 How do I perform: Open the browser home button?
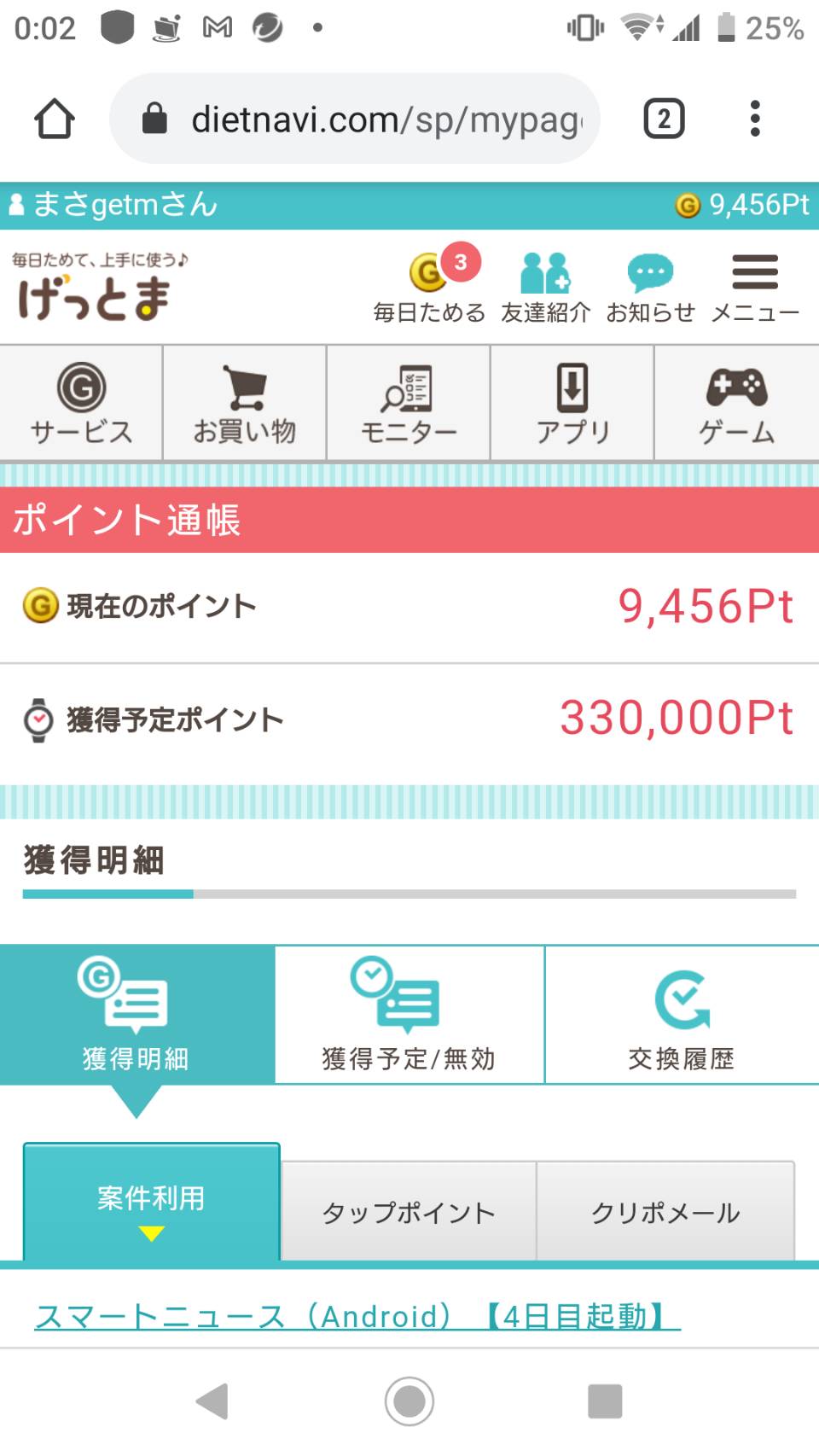pyautogui.click(x=55, y=119)
